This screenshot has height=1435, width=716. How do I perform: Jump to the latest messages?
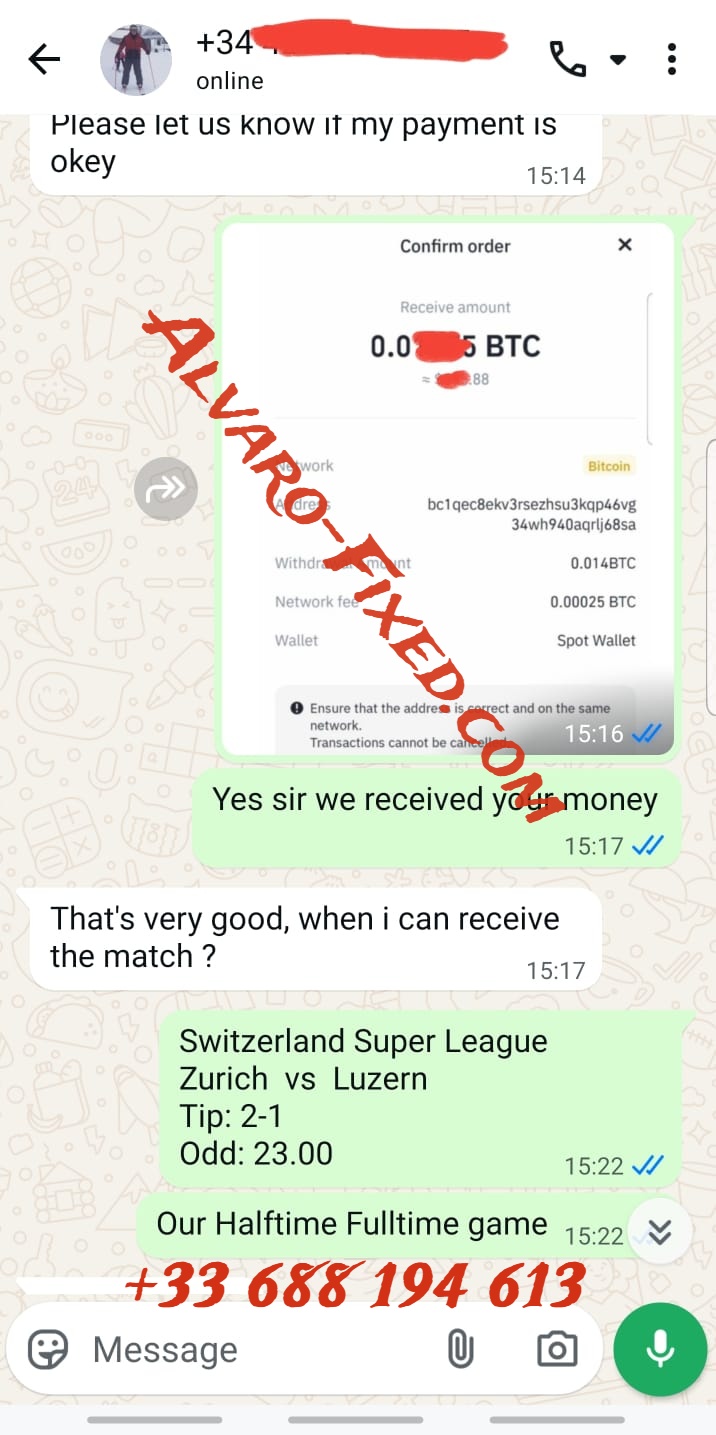tap(660, 1232)
